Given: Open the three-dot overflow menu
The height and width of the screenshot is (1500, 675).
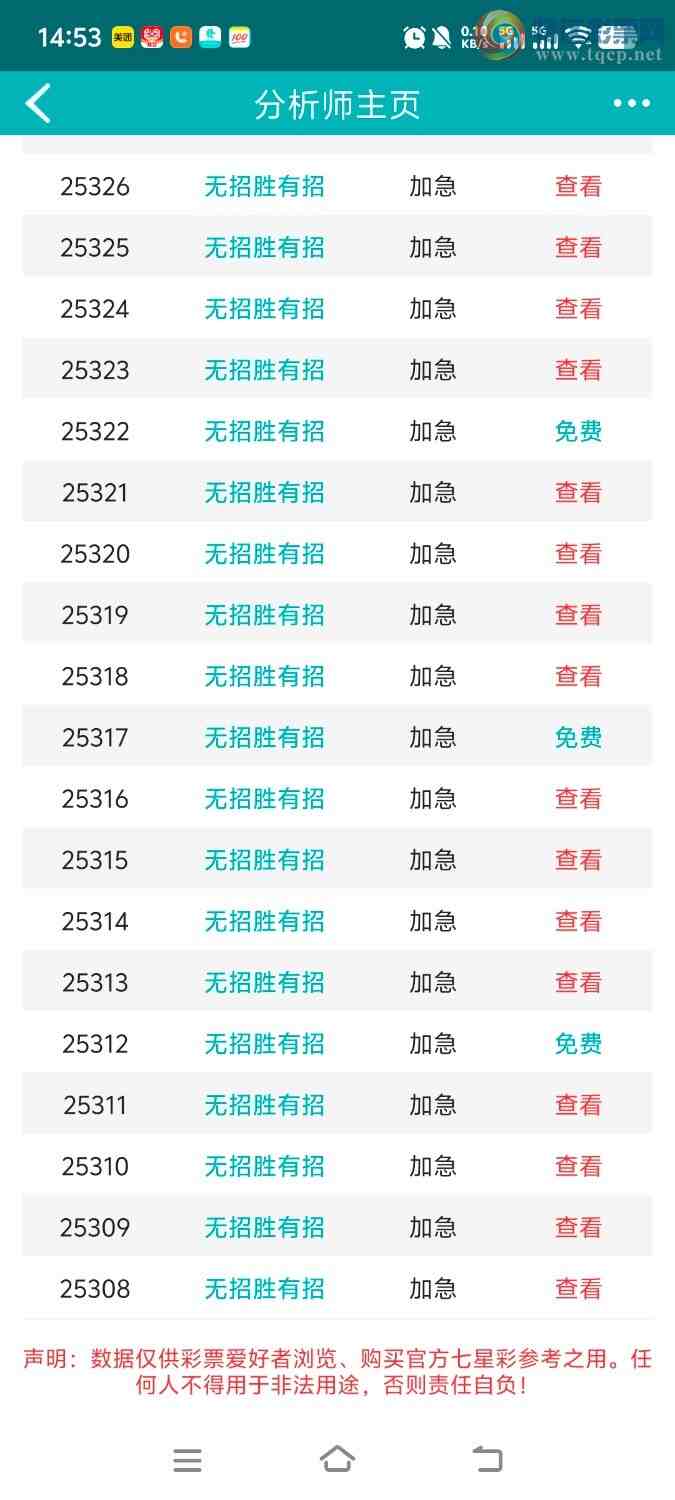Looking at the screenshot, I should (631, 103).
